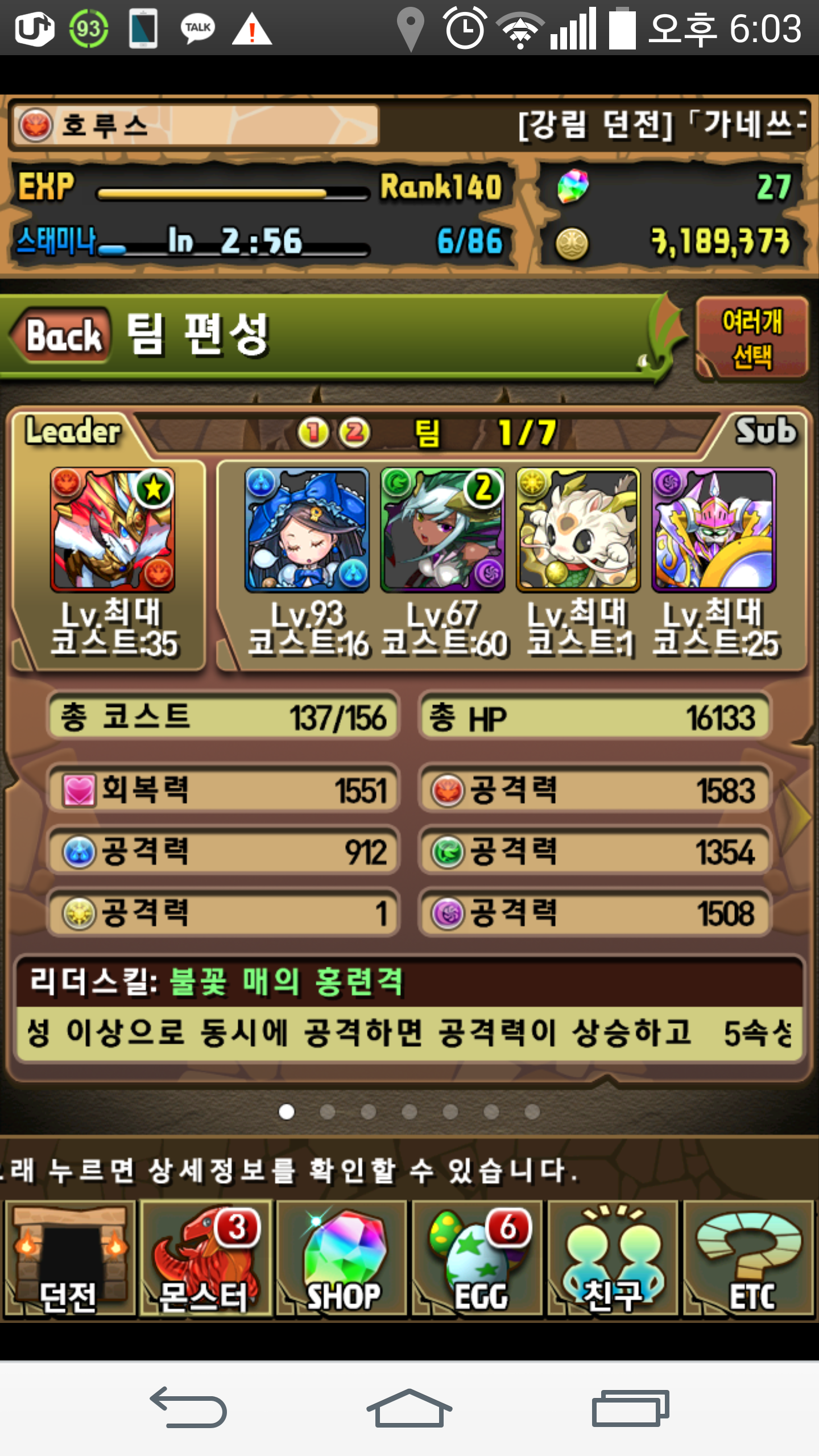Open Android recent apps
The image size is (819, 1456).
630,1408
